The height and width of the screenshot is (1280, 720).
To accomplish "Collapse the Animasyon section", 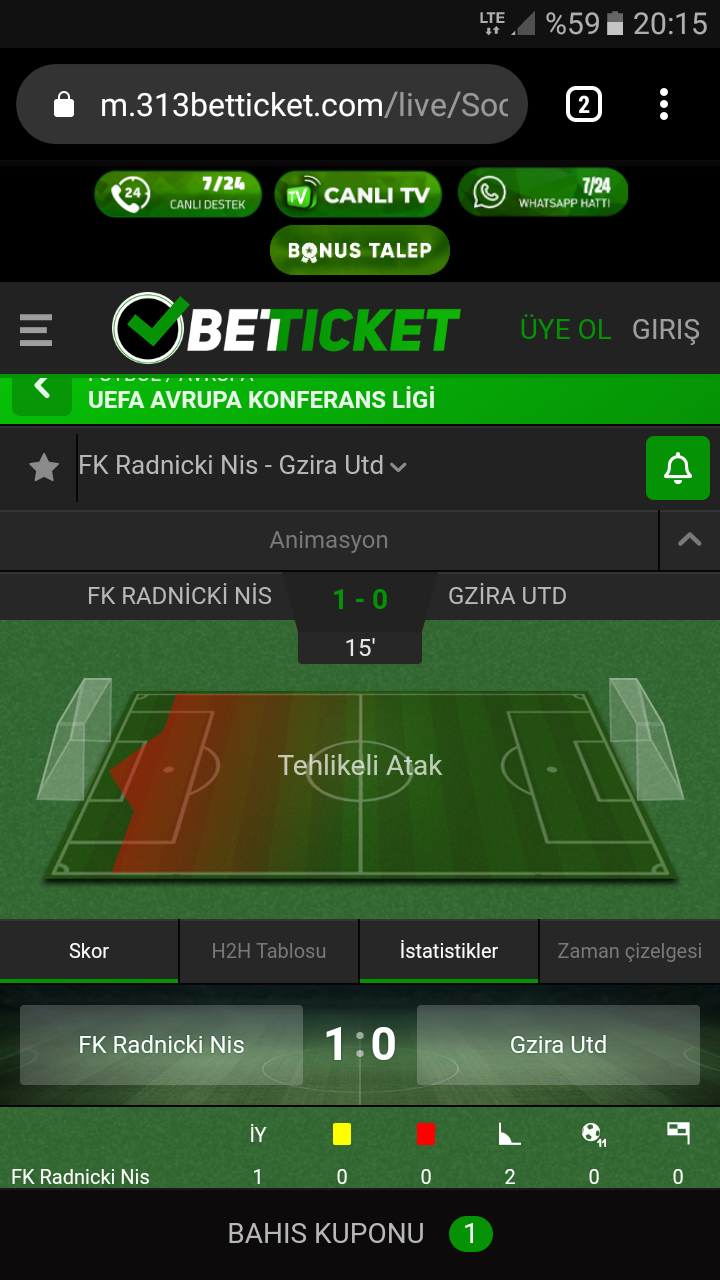I will pos(689,540).
